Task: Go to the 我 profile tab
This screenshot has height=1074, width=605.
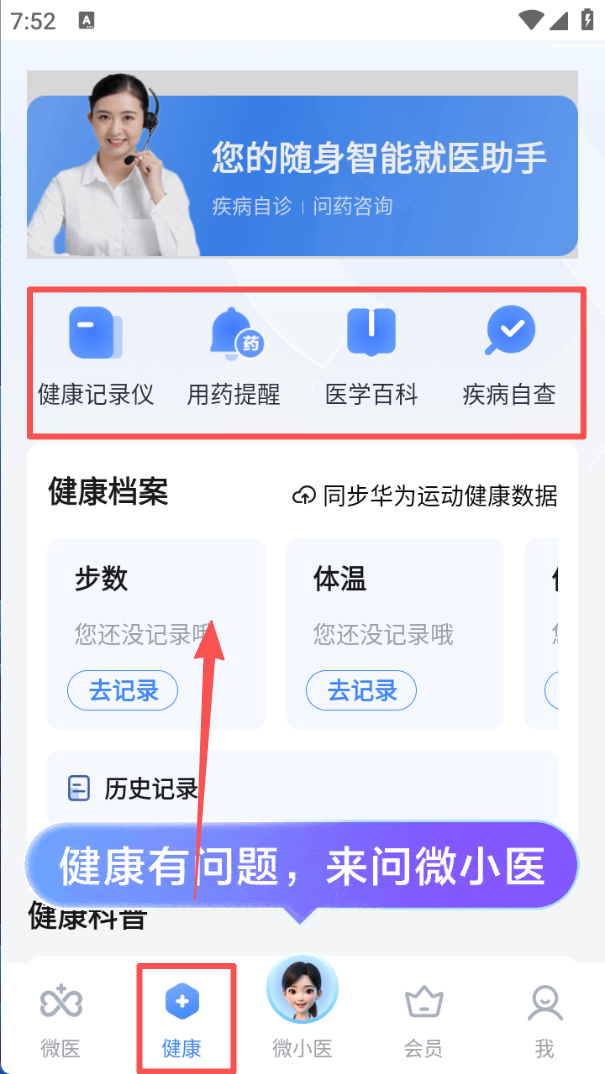Action: pos(544,1020)
